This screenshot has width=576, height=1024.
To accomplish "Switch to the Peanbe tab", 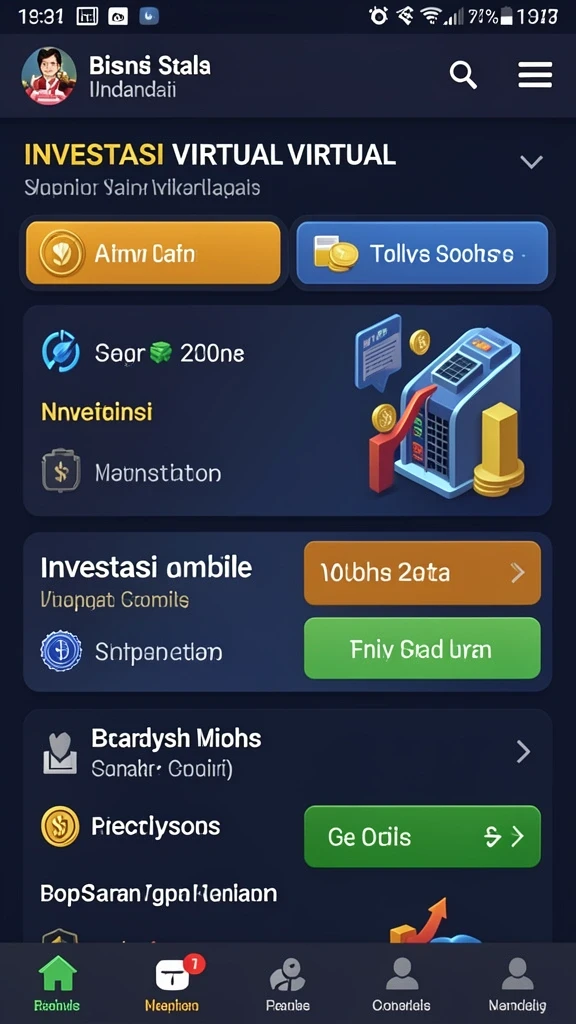I will coord(288,984).
